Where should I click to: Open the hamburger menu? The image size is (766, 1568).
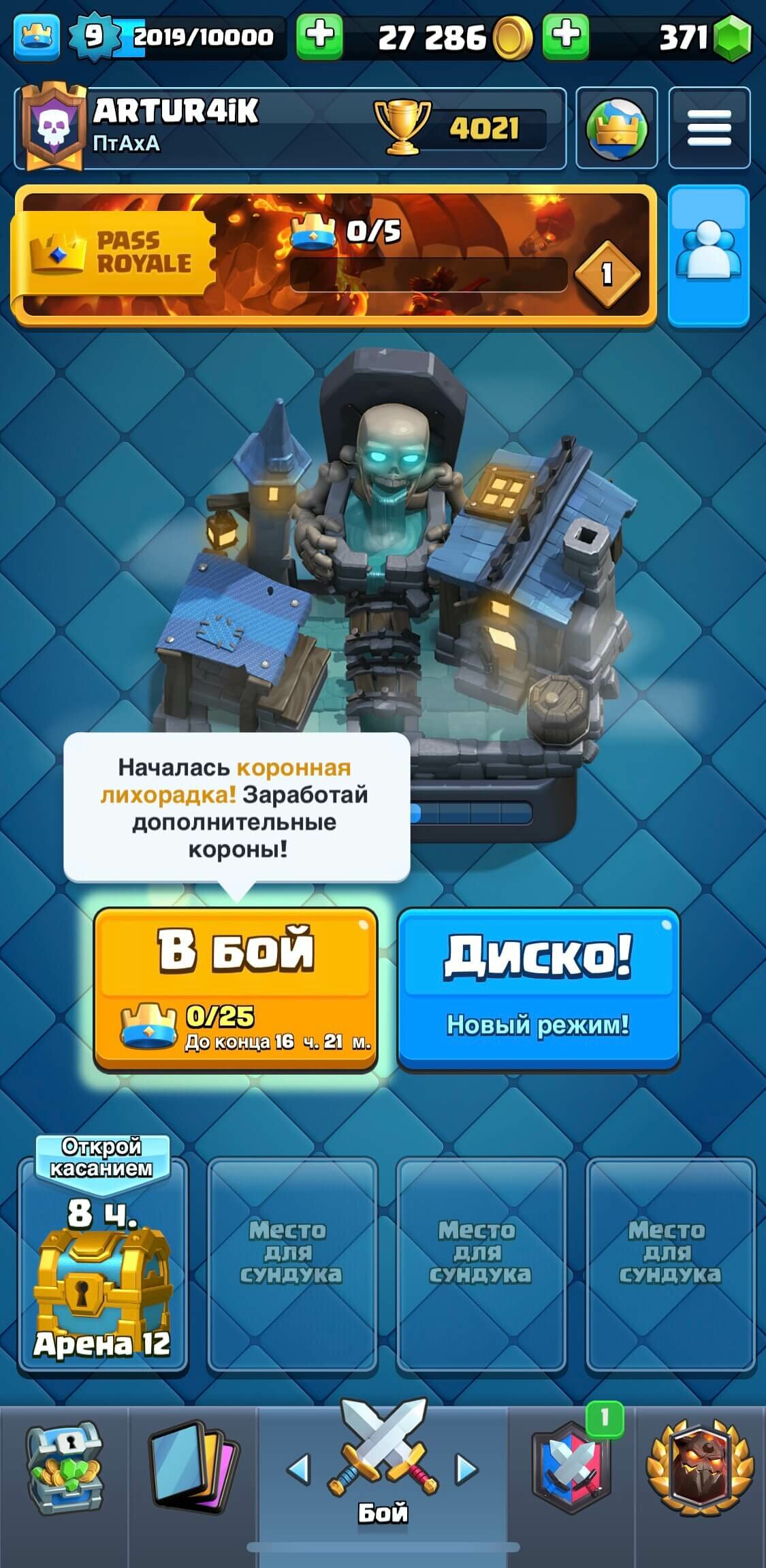tap(709, 128)
